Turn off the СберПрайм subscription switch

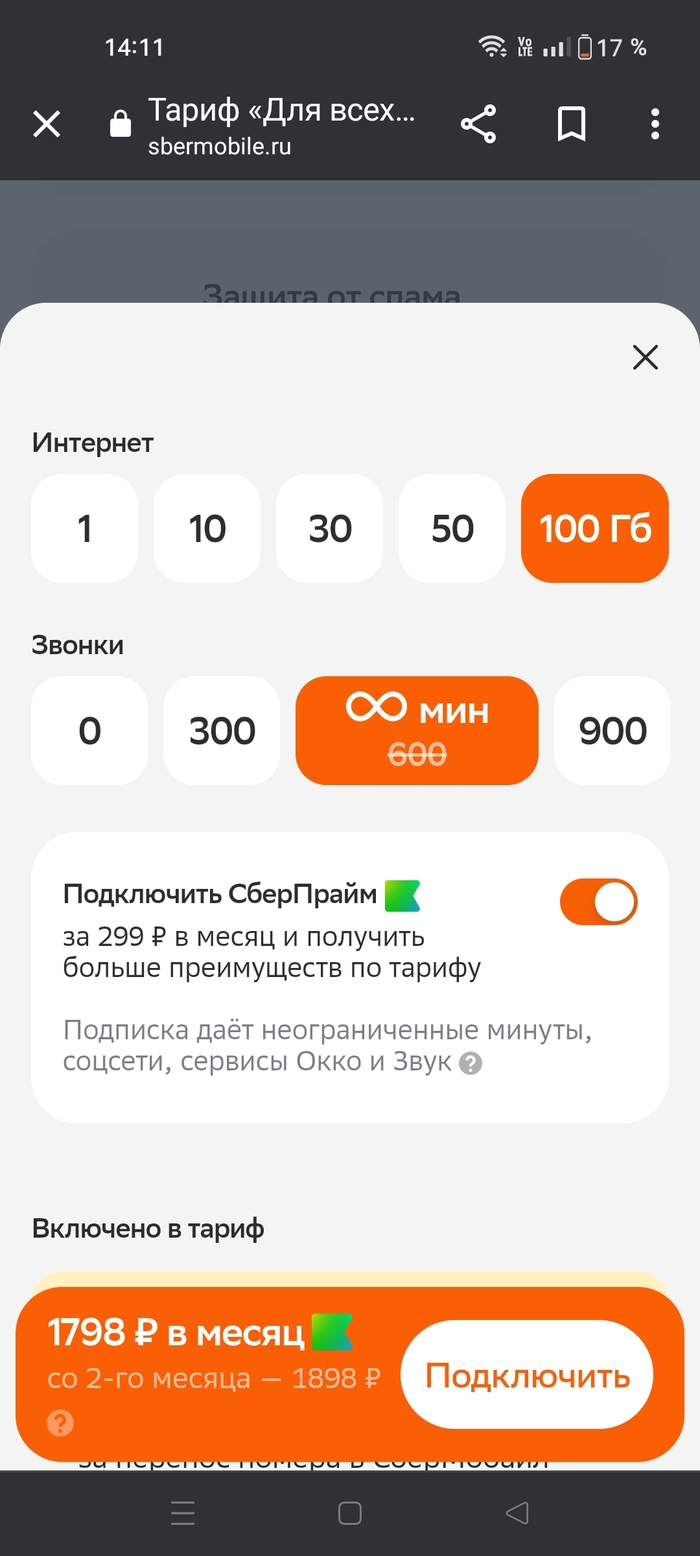[x=598, y=902]
